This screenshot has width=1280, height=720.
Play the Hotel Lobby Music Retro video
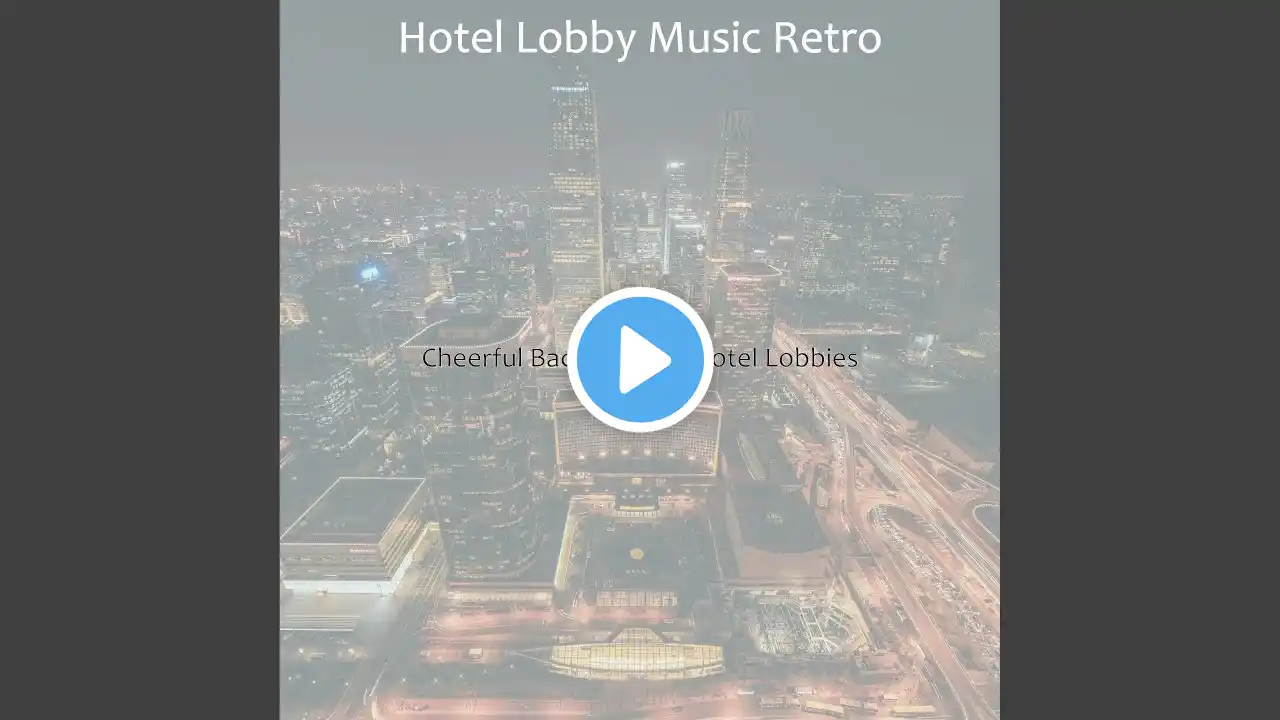640,360
